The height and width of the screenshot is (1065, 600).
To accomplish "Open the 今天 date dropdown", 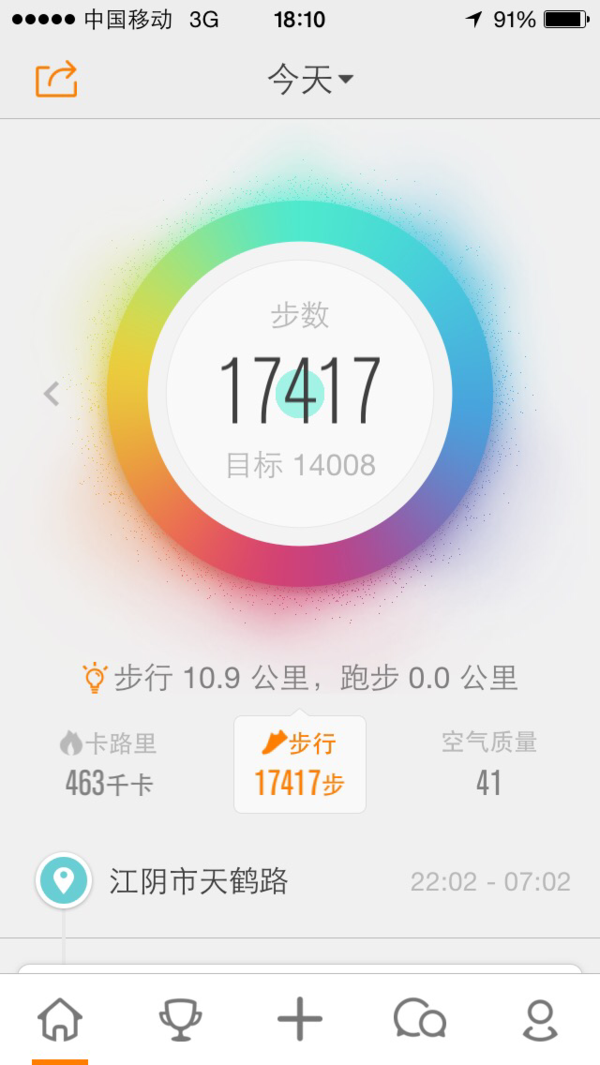I will (x=311, y=79).
